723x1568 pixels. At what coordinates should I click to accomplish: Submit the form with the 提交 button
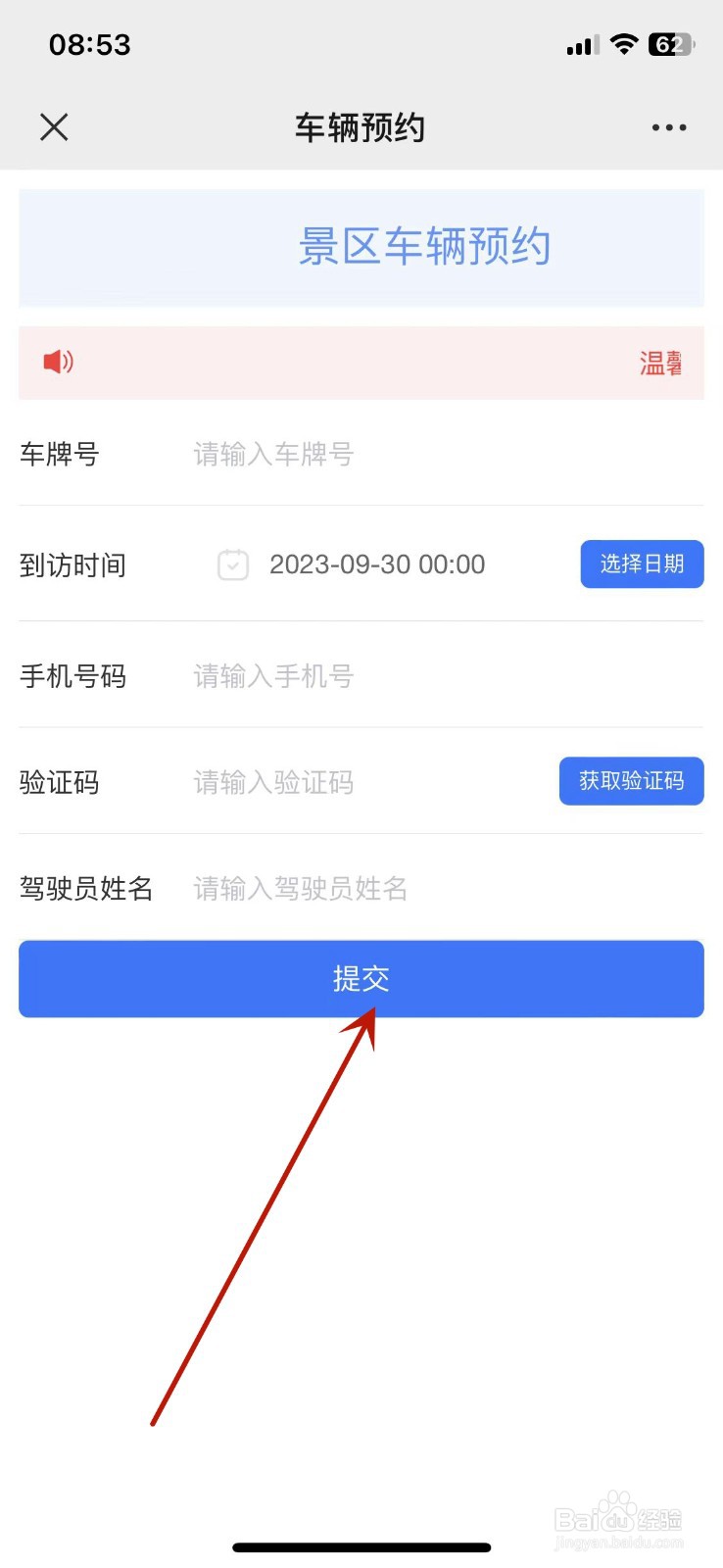361,978
